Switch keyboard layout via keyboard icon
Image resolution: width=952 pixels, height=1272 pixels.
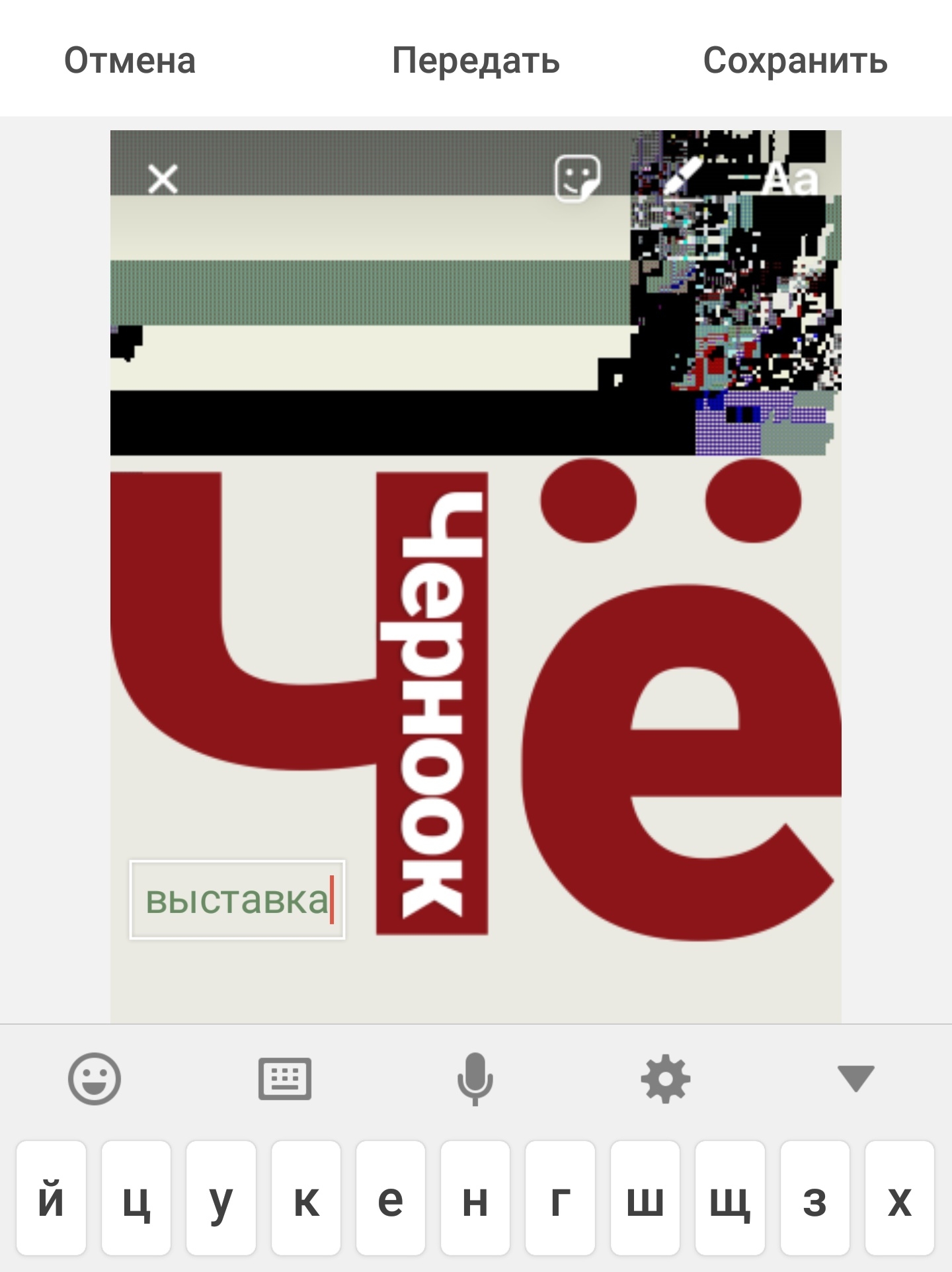[285, 1079]
